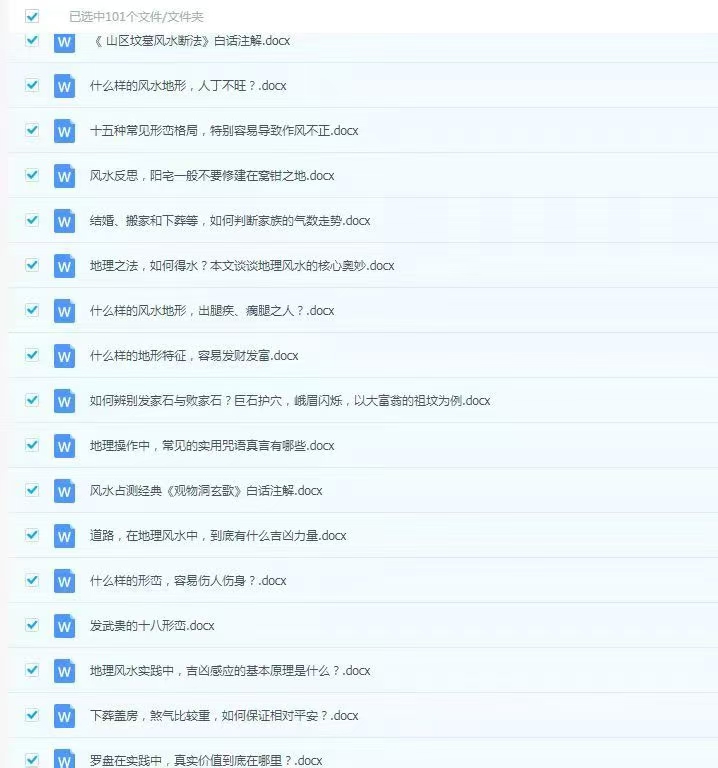
Task: Open 十五种常见形峦格局 document
Action: tap(224, 131)
